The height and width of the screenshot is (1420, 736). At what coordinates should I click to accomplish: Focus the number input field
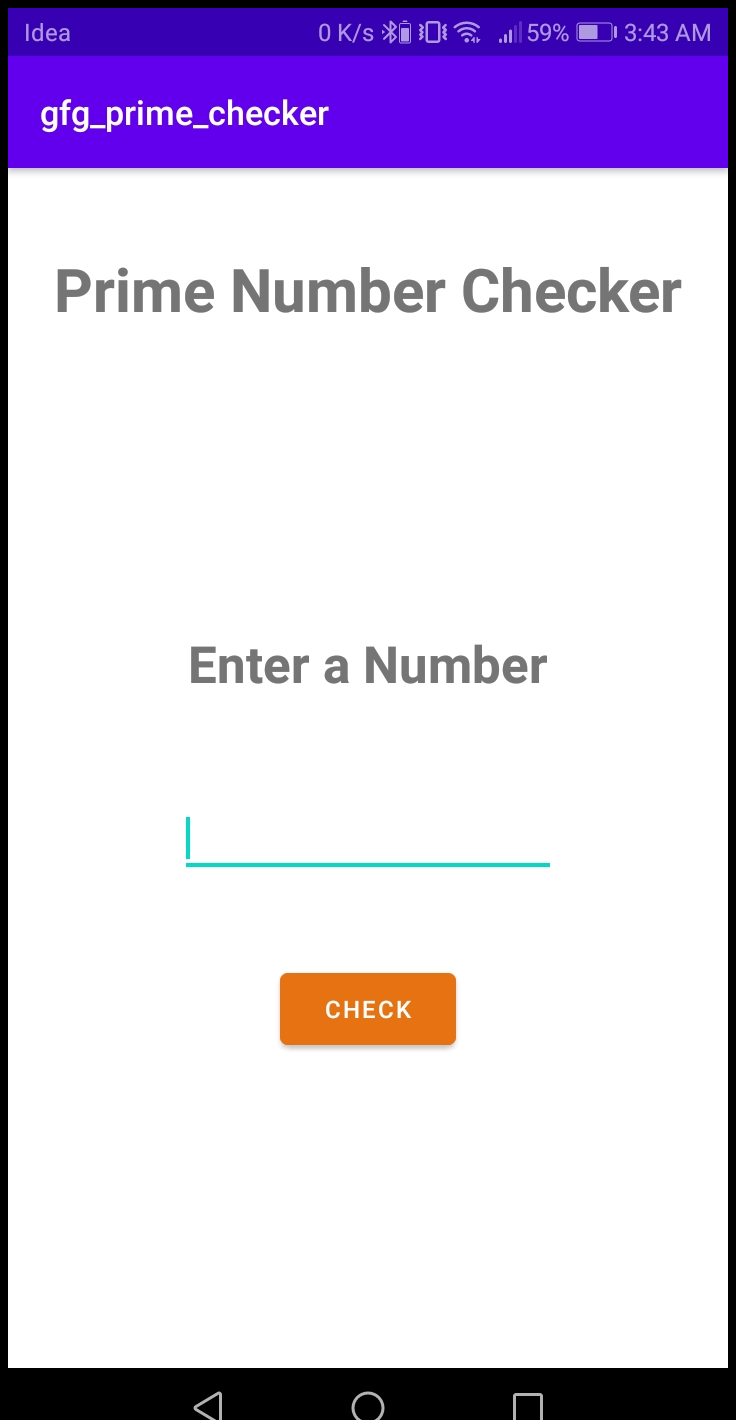pos(367,838)
